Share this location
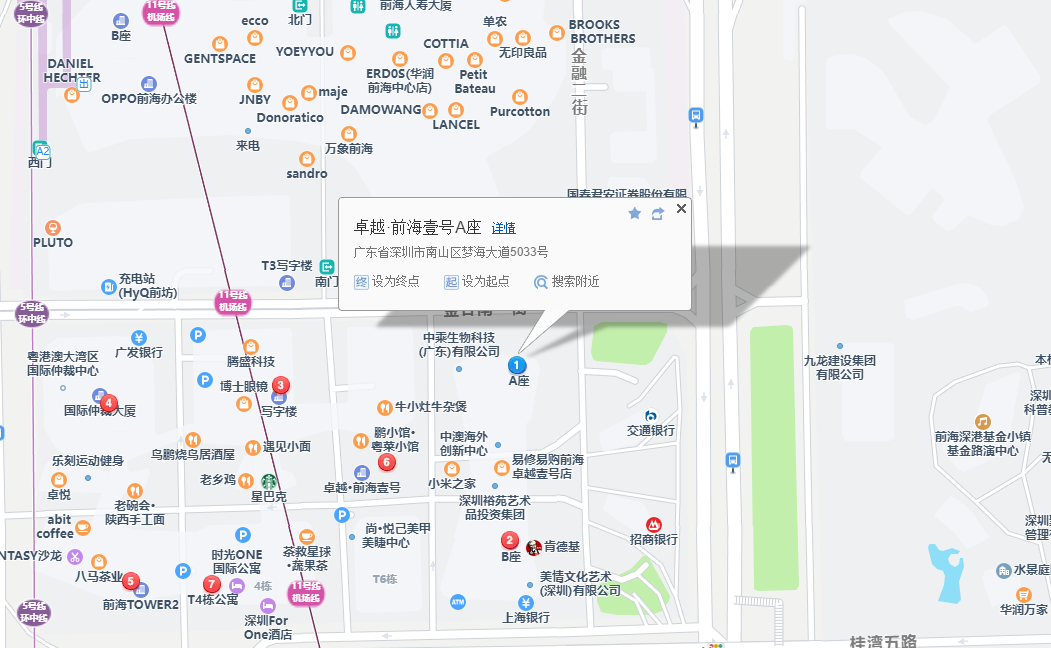Viewport: 1051px width, 648px height. point(658,214)
